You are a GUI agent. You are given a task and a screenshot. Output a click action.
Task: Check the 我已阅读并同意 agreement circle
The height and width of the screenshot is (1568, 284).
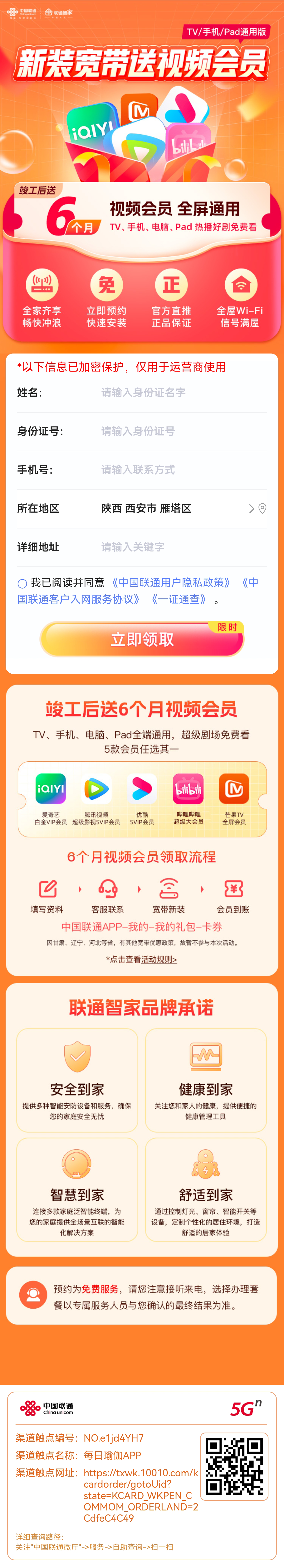(22, 583)
